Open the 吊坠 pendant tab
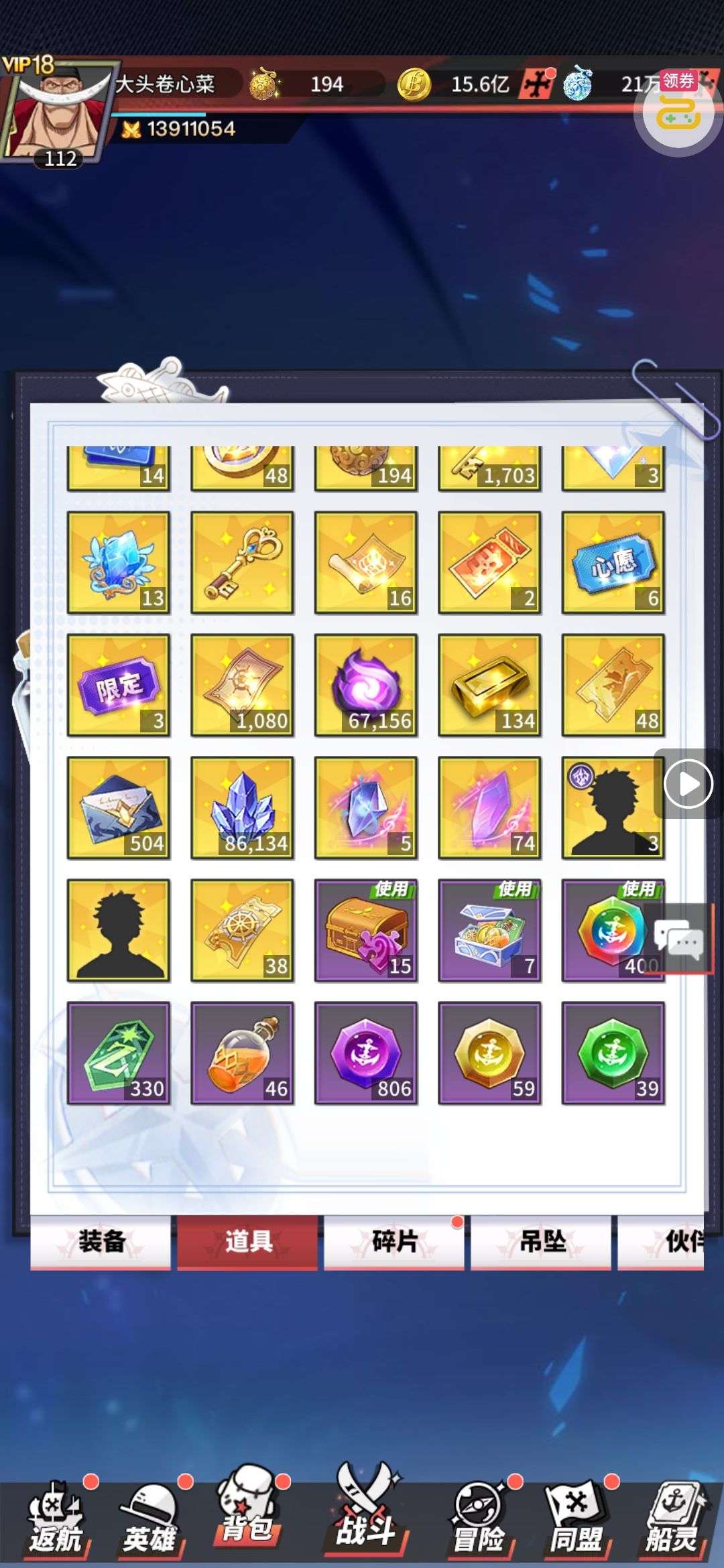Image resolution: width=724 pixels, height=1568 pixels. pyautogui.click(x=541, y=1242)
